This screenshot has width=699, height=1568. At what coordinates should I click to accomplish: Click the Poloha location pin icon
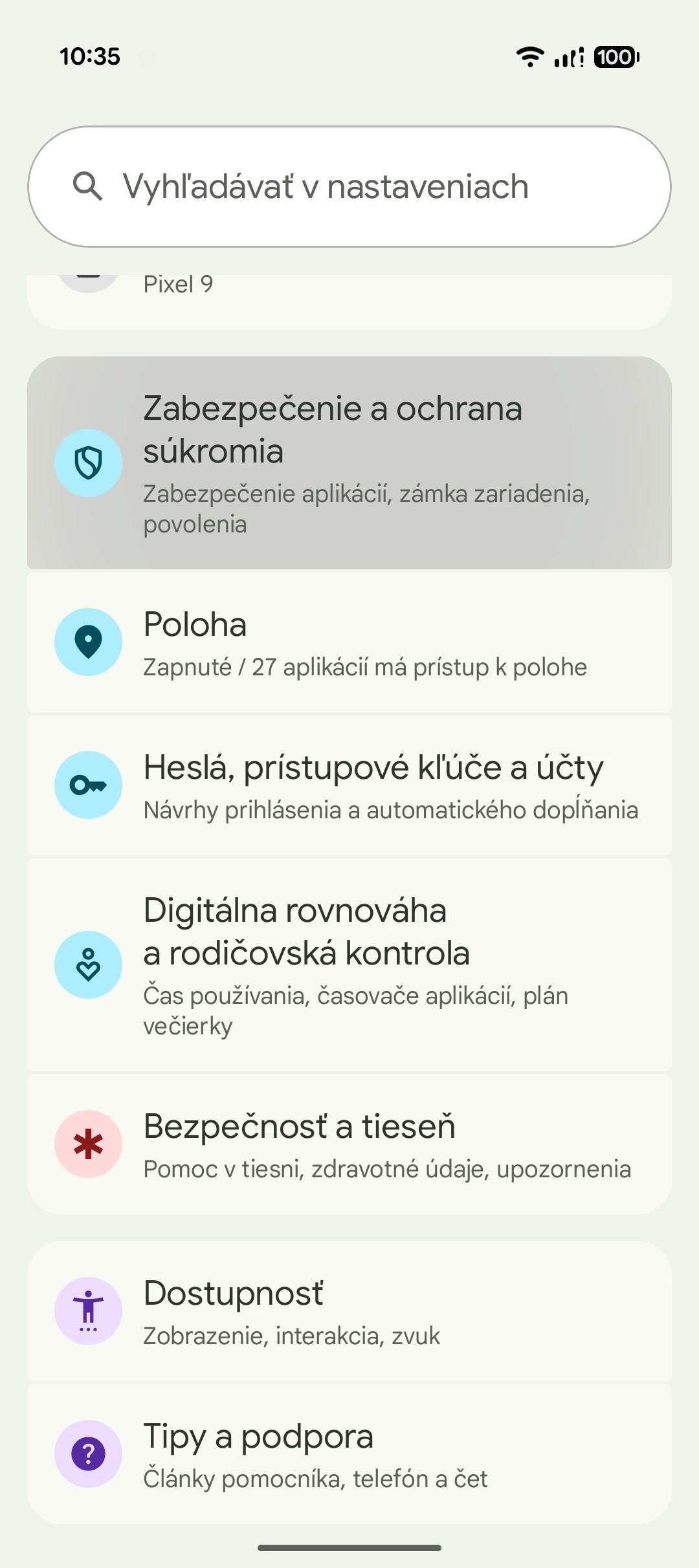tap(89, 640)
